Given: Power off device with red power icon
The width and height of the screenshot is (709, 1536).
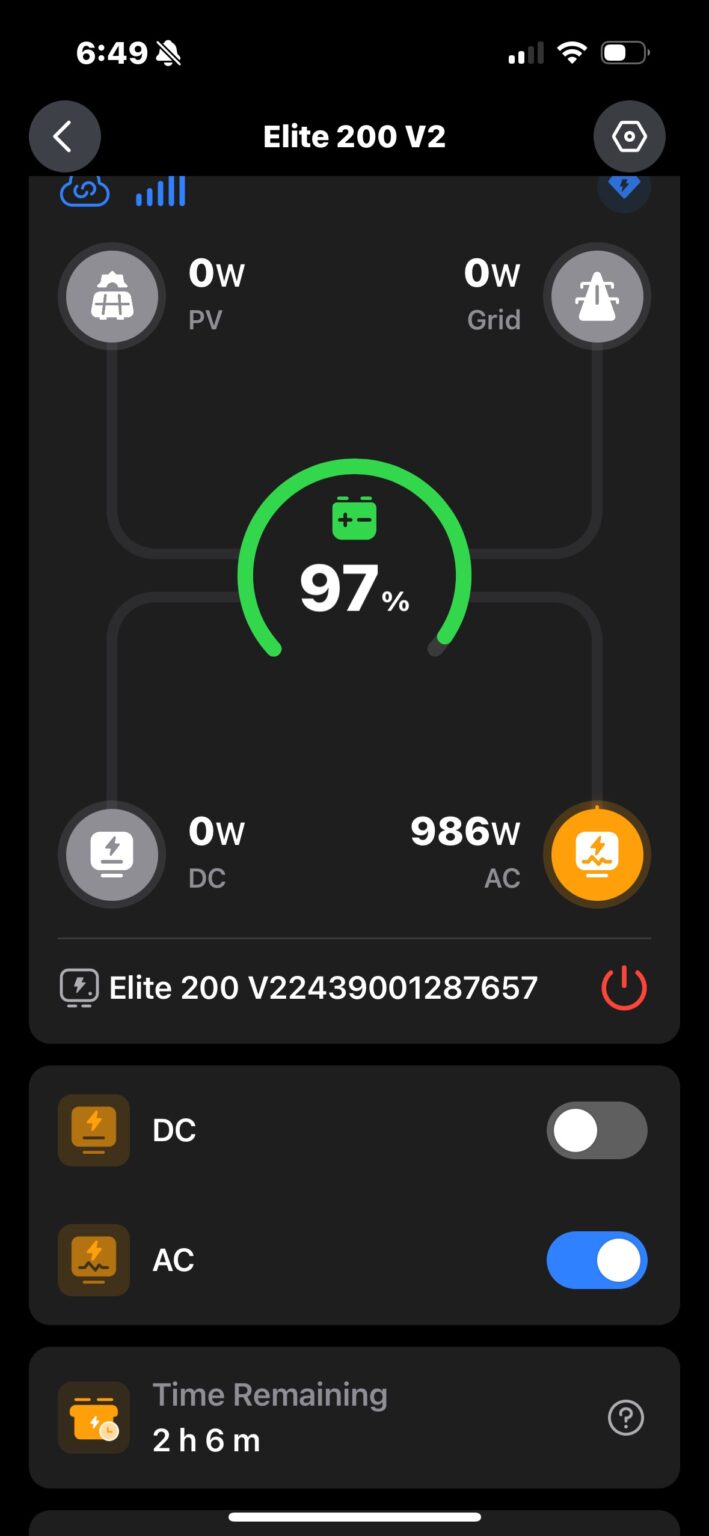Looking at the screenshot, I should pos(624,988).
